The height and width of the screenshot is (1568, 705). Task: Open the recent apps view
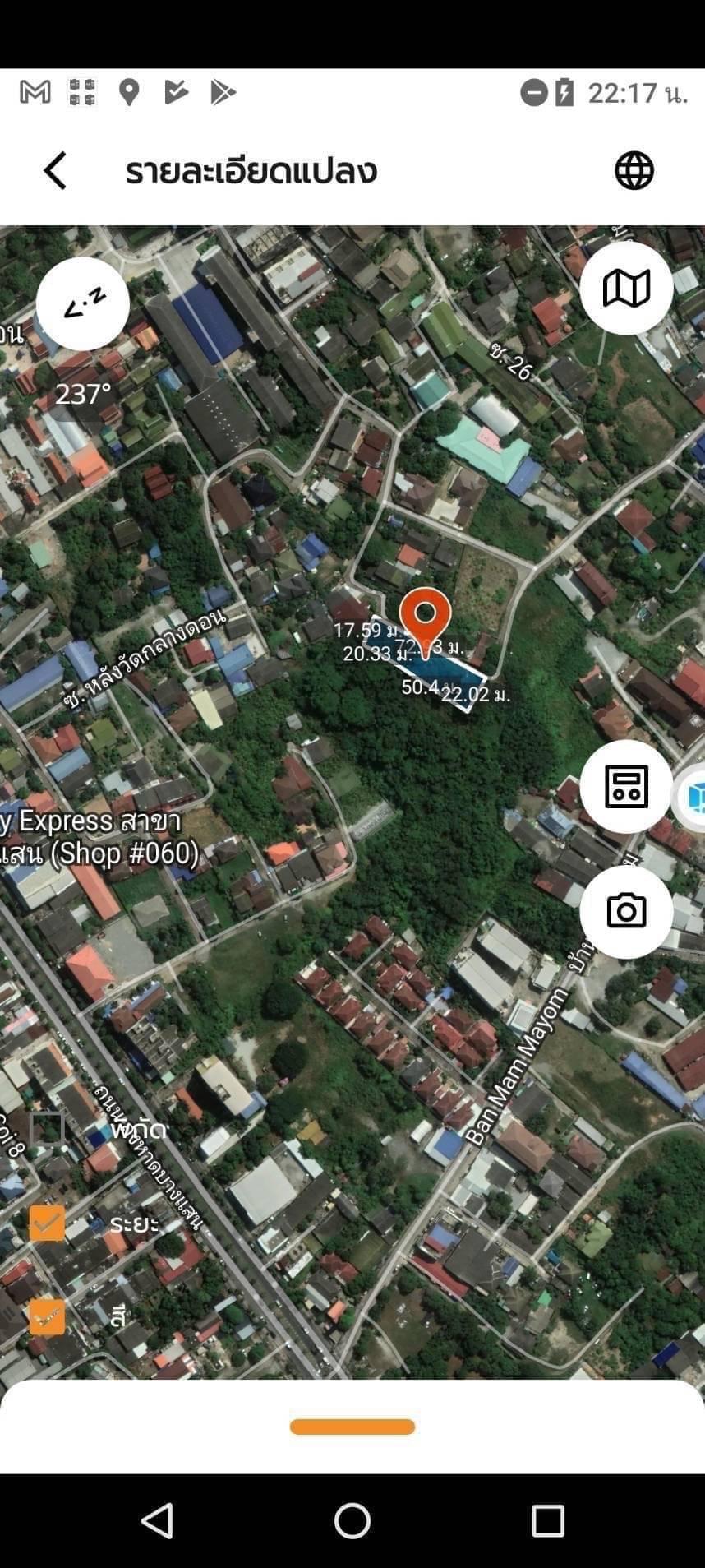point(548,1521)
